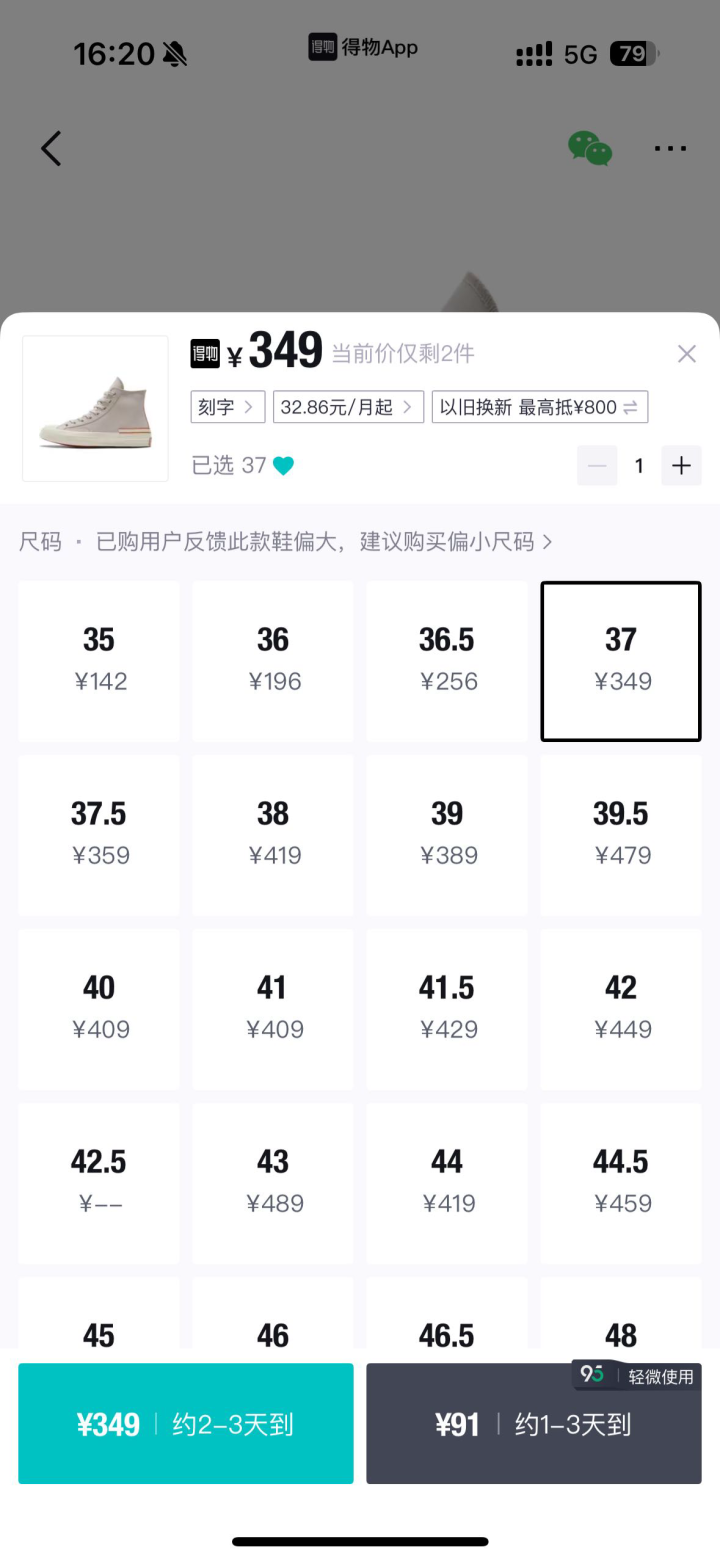Image resolution: width=720 pixels, height=1561 pixels.
Task: Open 以旧换新 trade-in offer
Action: pyautogui.click(x=539, y=407)
